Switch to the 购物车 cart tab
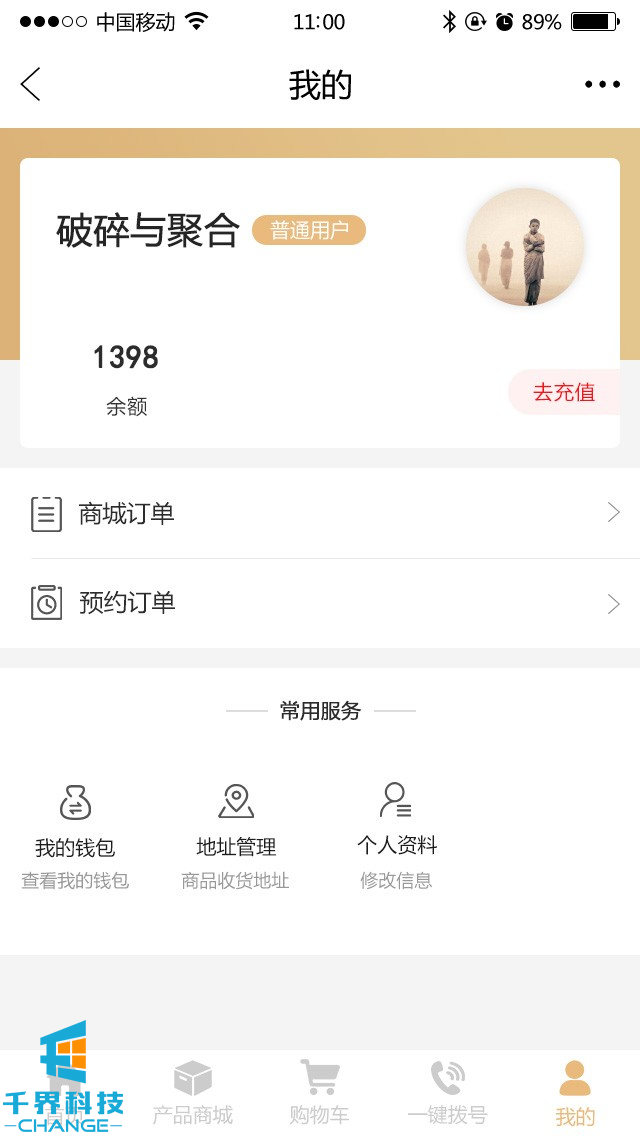The width and height of the screenshot is (640, 1136). coord(319,1093)
